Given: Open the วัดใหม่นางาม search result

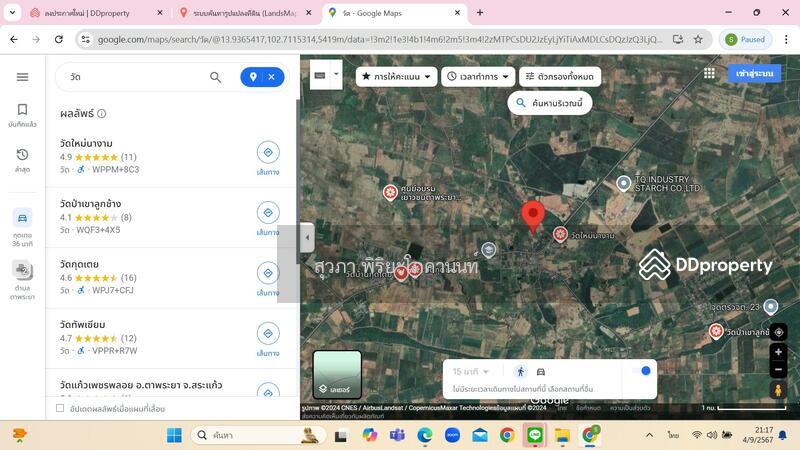Looking at the screenshot, I should tap(100, 144).
